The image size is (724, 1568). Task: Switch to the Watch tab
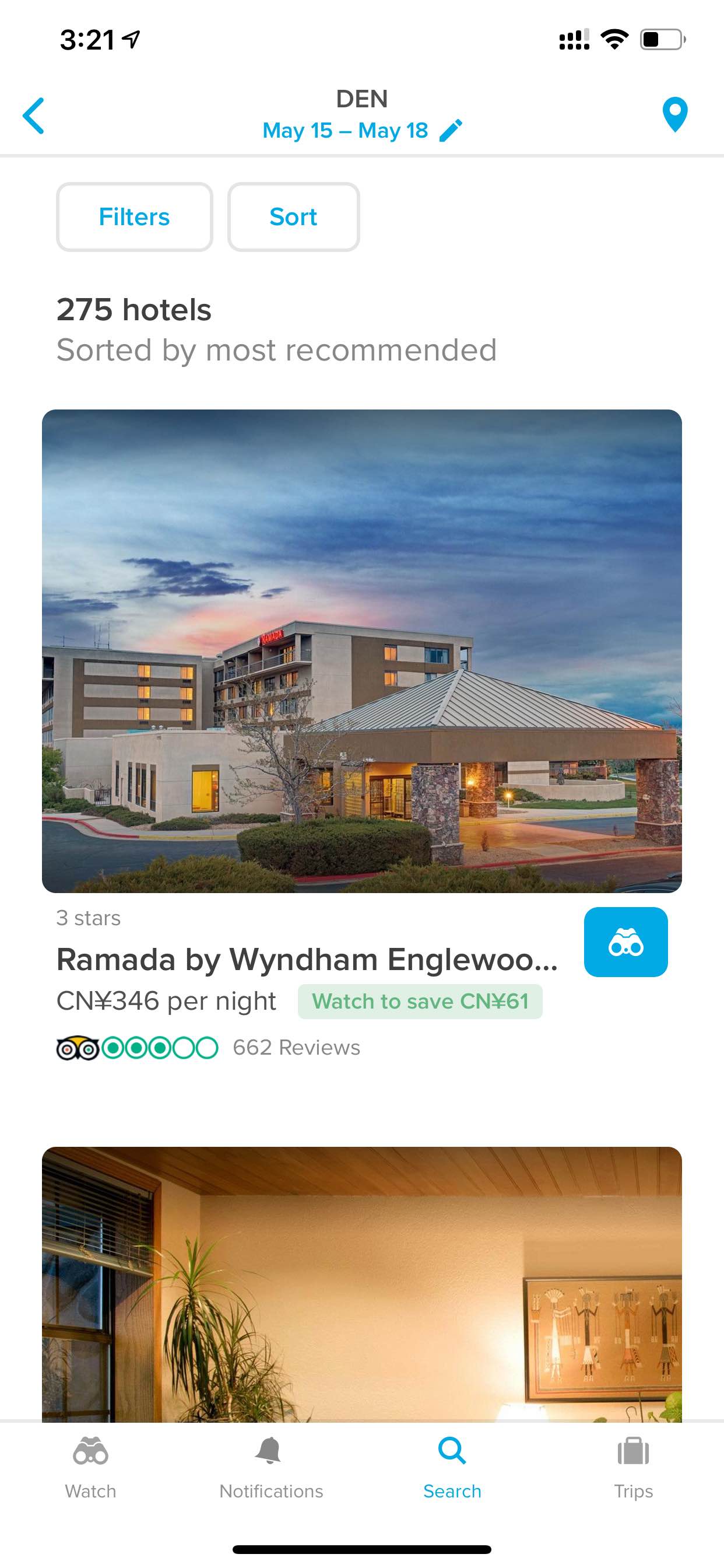91,1469
